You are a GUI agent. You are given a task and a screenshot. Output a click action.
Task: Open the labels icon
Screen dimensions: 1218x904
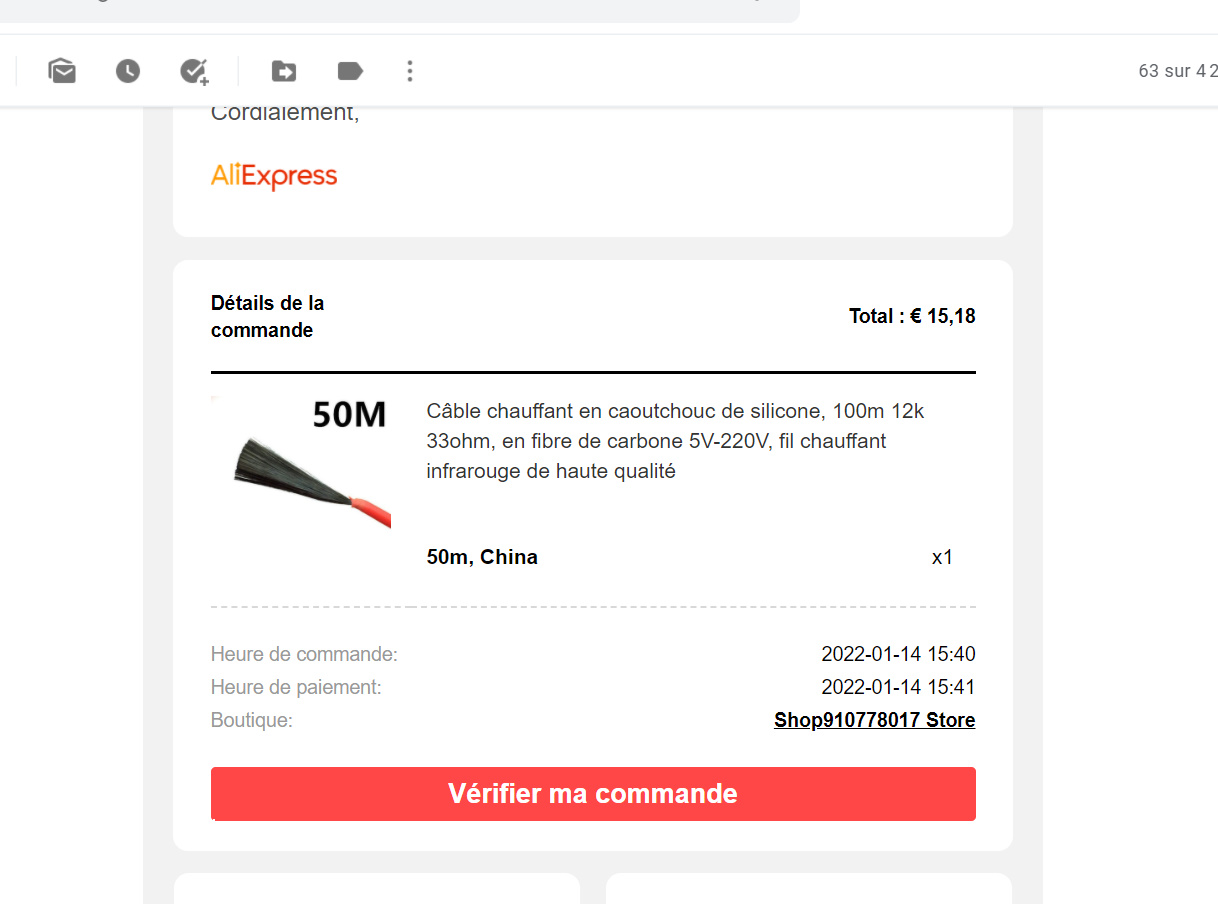pos(350,71)
